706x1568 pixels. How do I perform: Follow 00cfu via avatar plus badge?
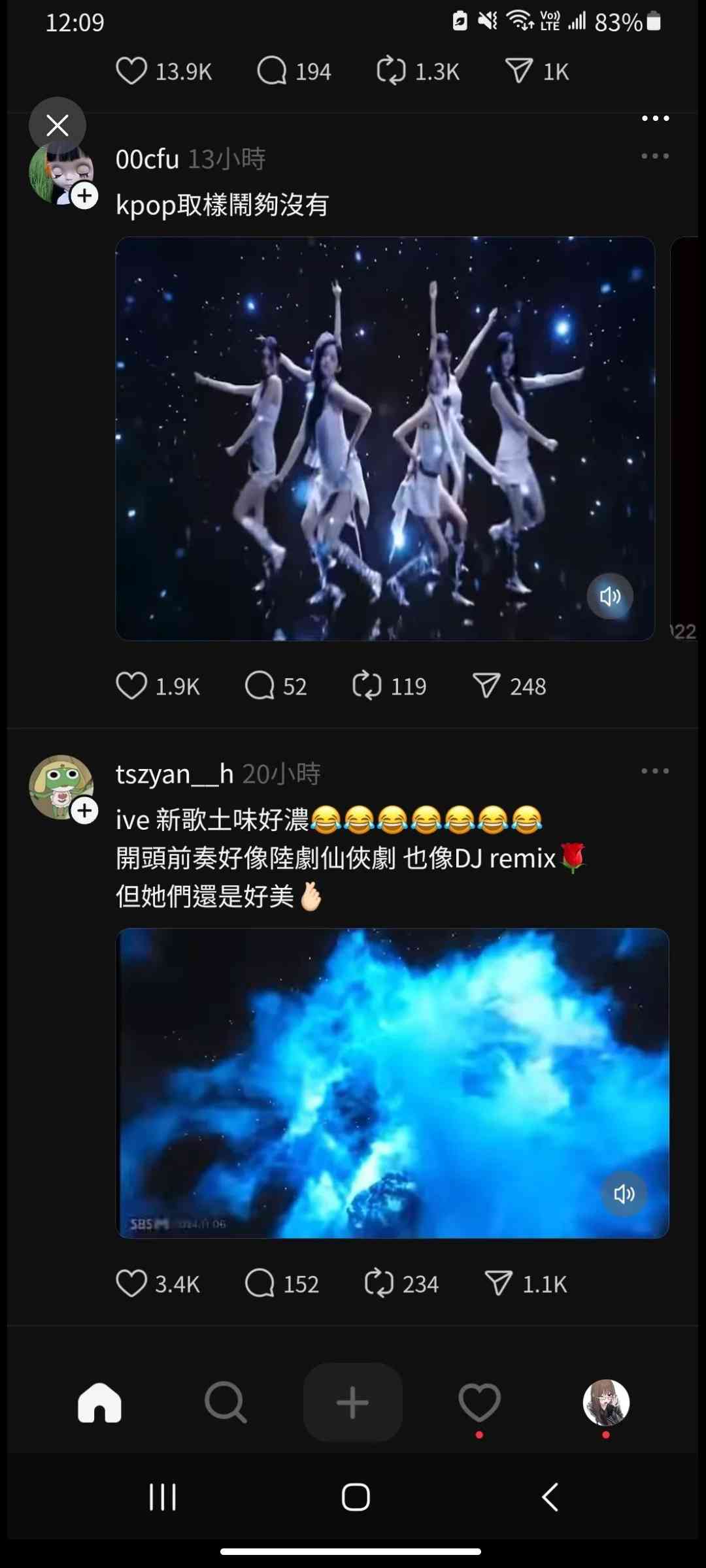click(85, 196)
